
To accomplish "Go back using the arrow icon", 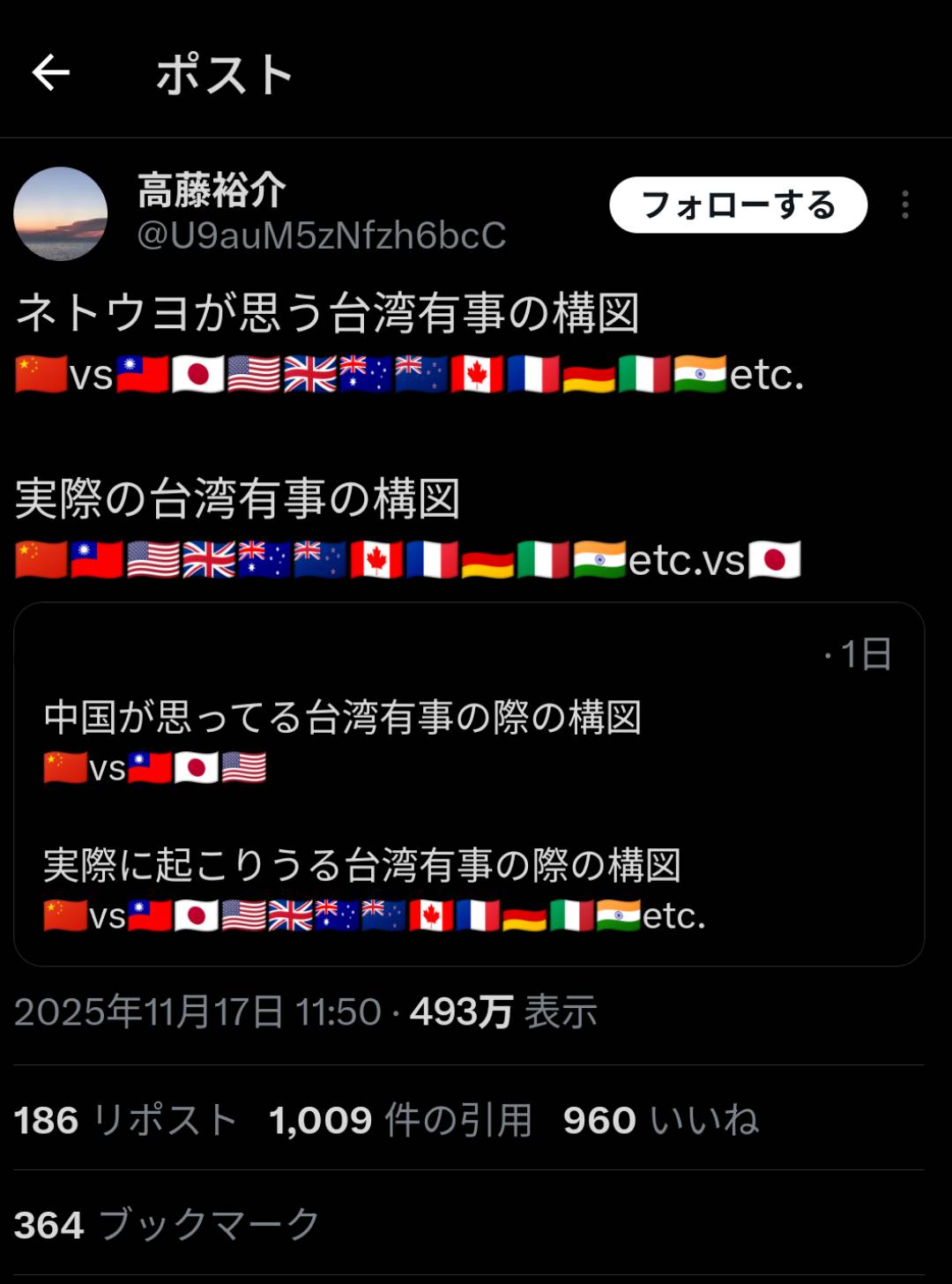I will (50, 72).
